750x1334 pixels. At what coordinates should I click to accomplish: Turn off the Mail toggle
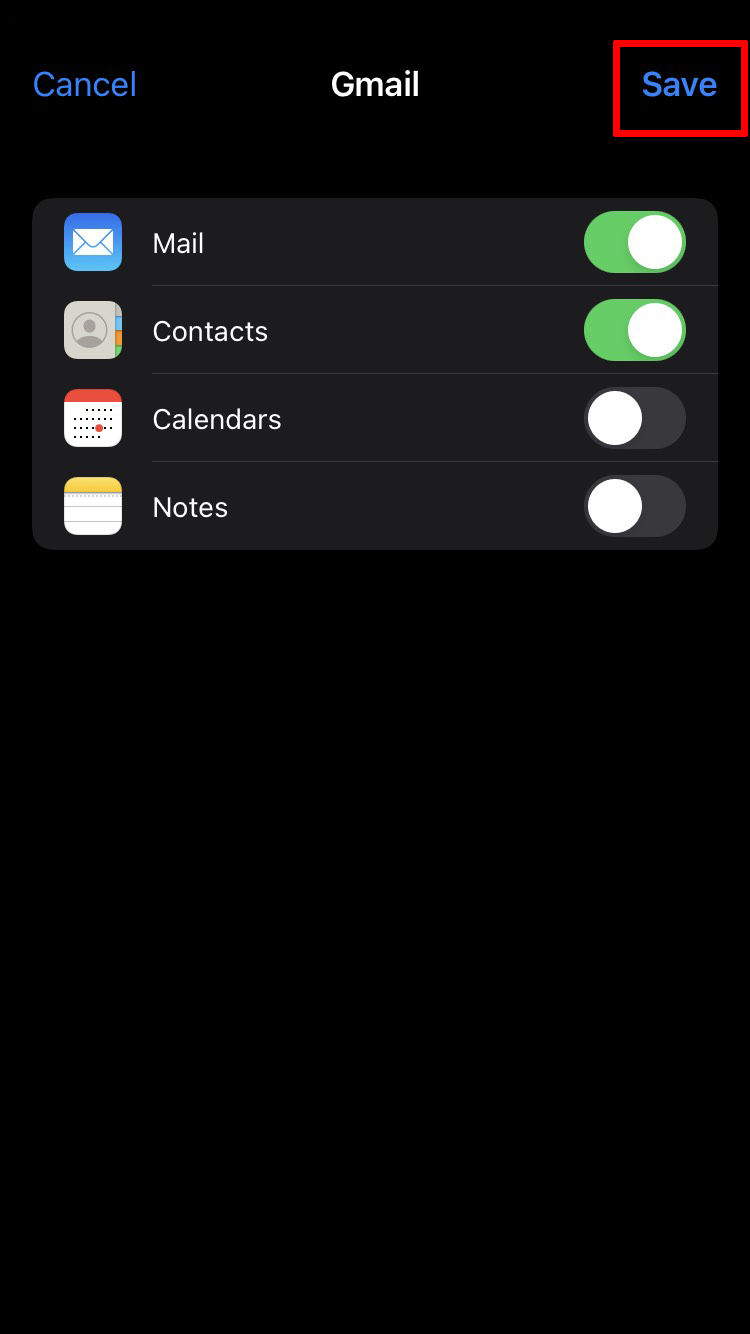634,243
